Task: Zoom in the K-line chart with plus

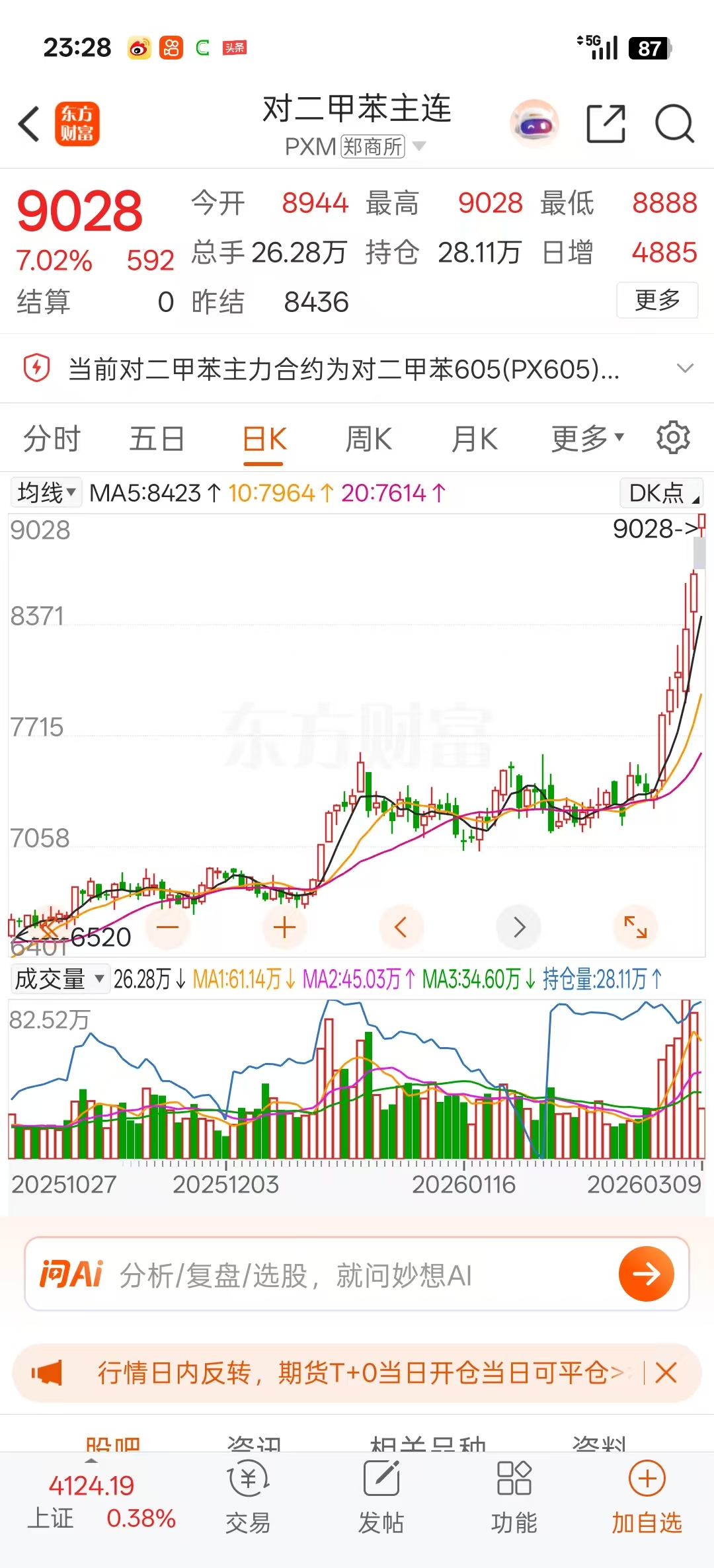Action: [284, 927]
